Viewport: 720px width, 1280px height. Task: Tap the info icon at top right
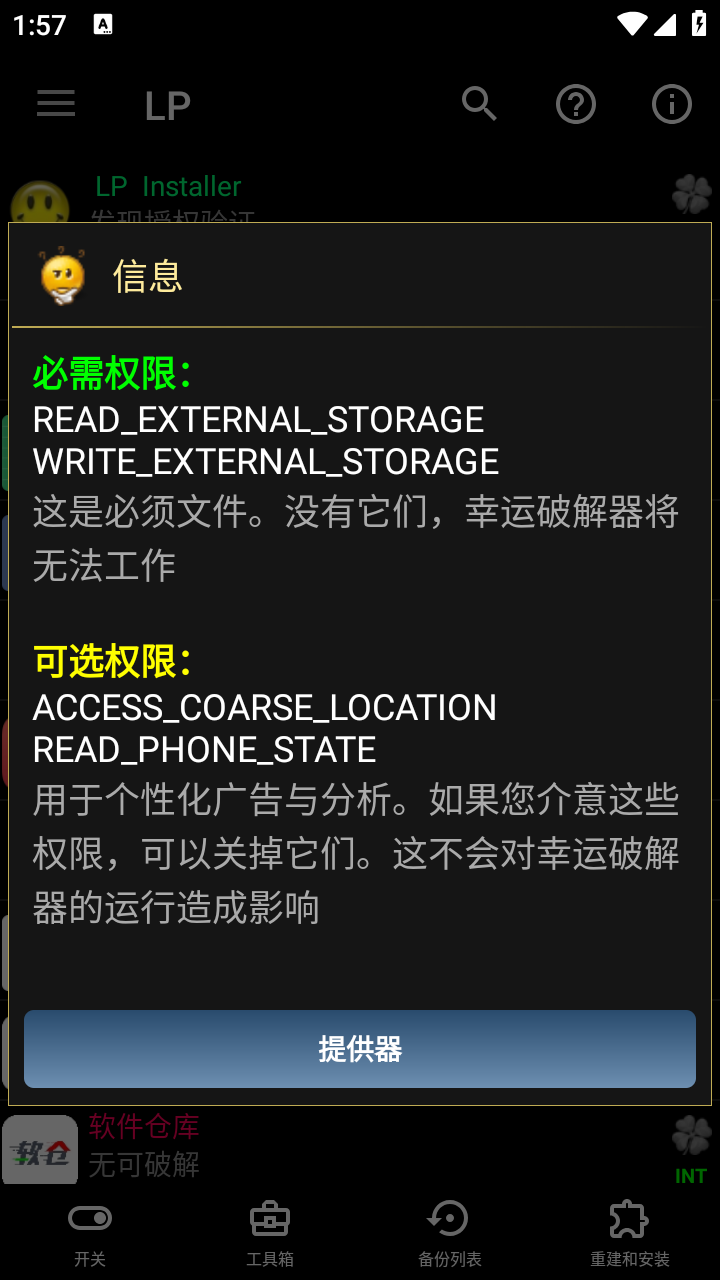click(x=671, y=103)
